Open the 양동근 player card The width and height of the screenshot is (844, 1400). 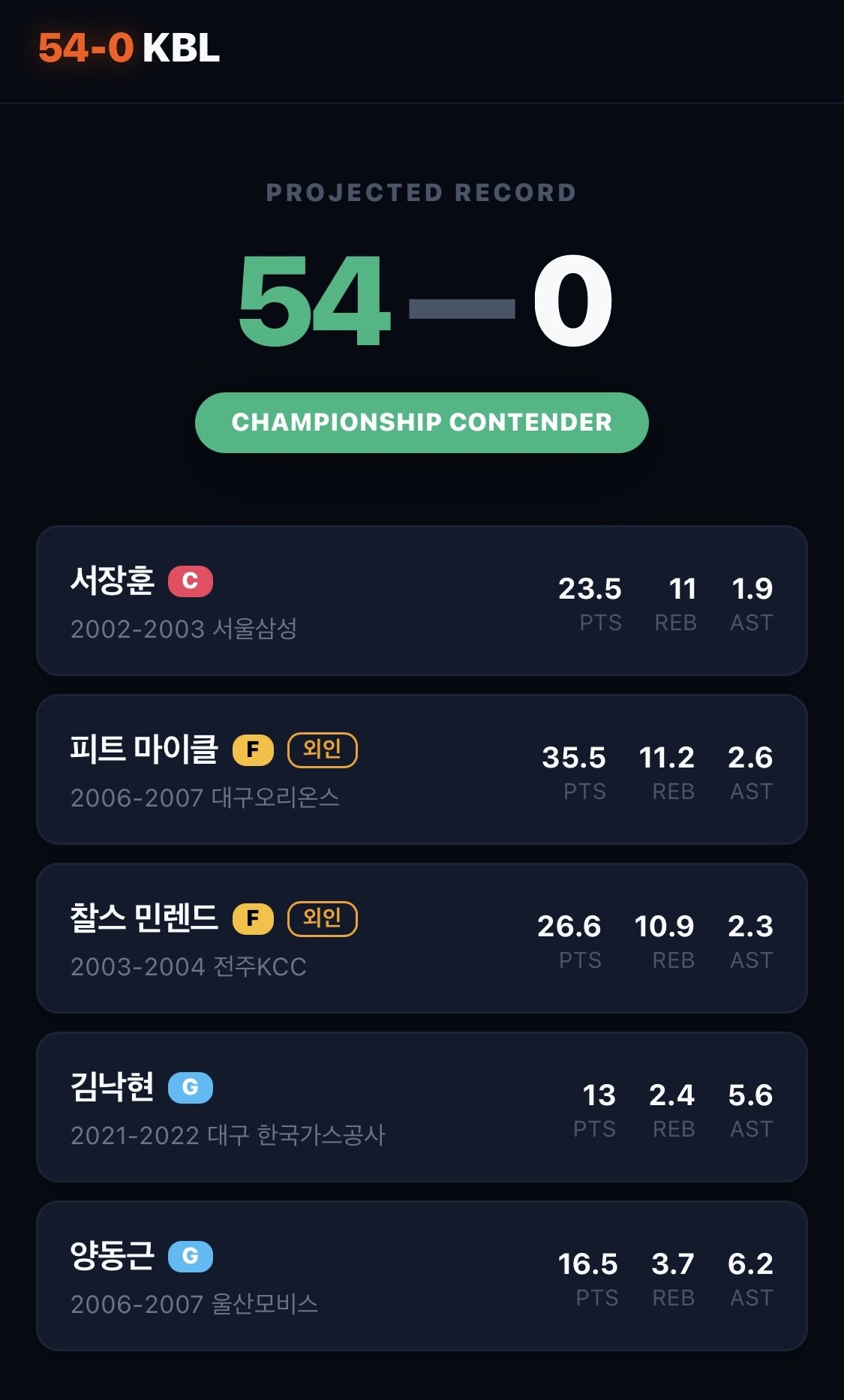pos(422,1276)
